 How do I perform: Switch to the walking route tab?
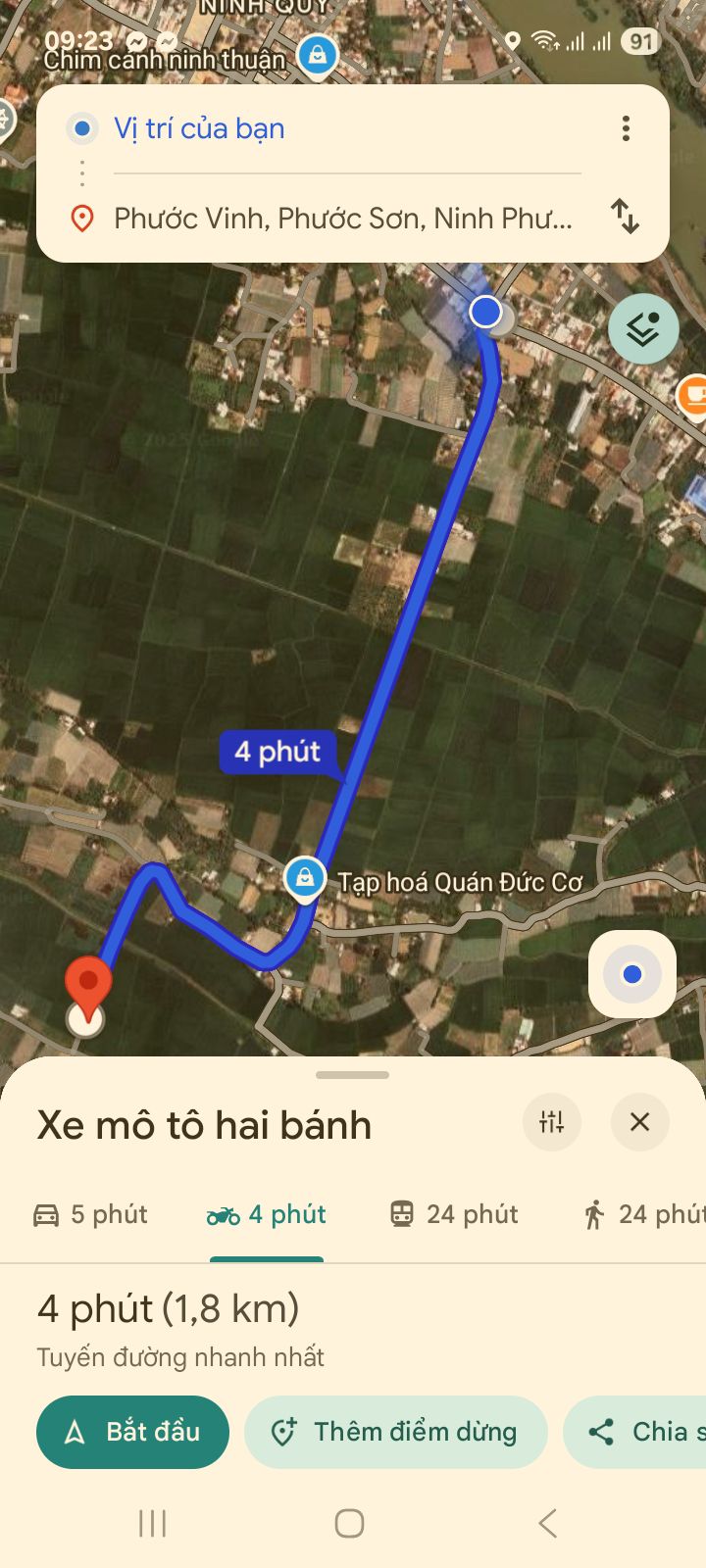point(642,1215)
